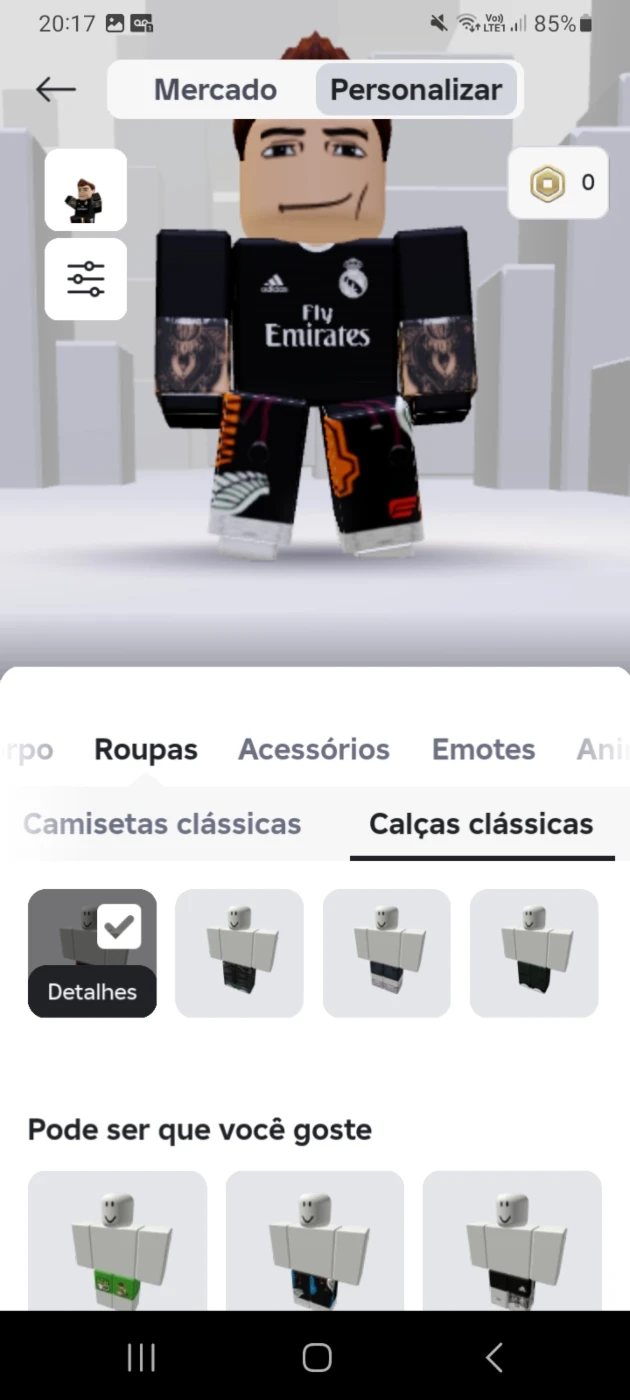Open the Robux balance button

(558, 182)
